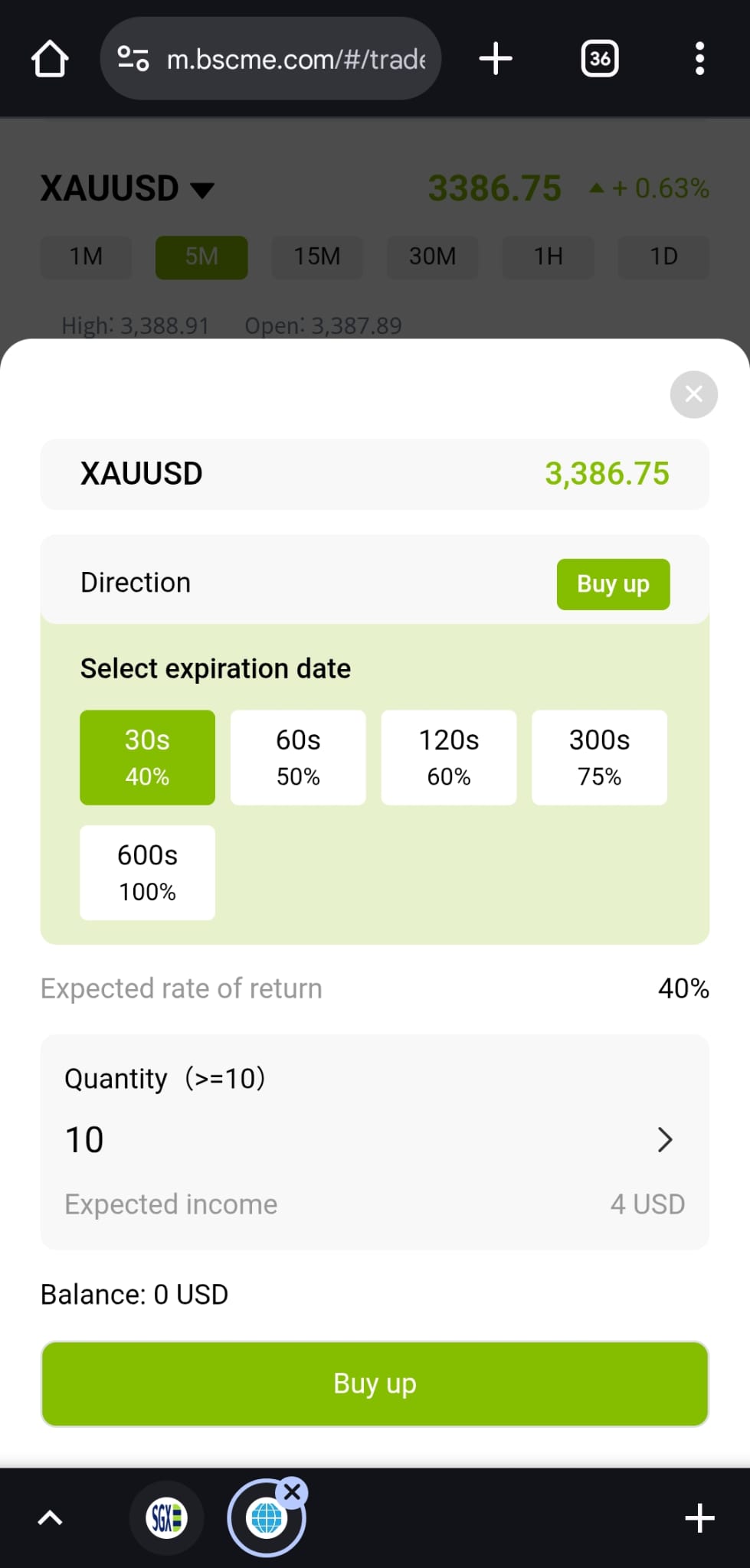
Task: Choose the 60s 50% expiration
Action: 298,757
